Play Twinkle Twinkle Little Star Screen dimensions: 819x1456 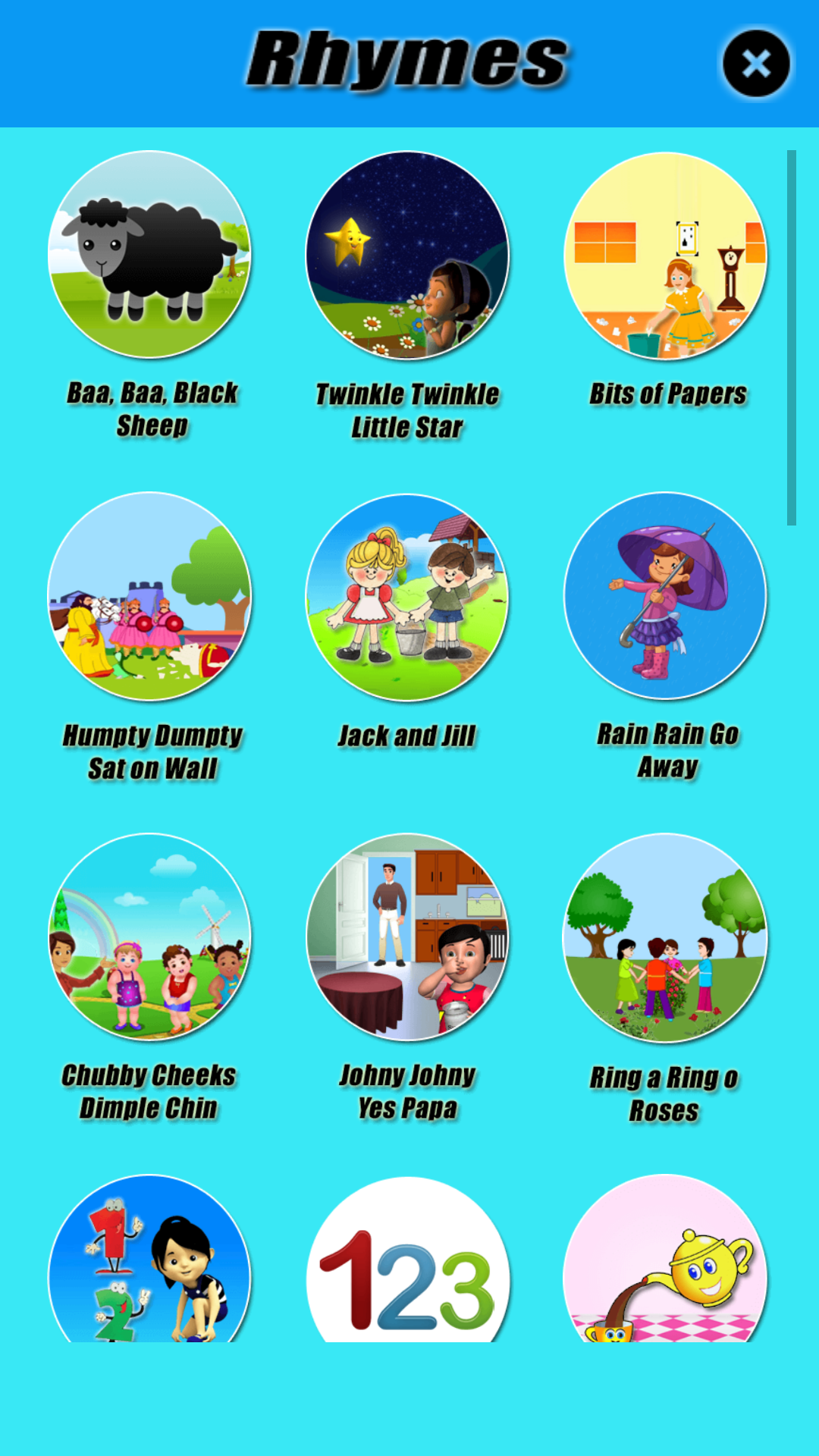point(408,256)
